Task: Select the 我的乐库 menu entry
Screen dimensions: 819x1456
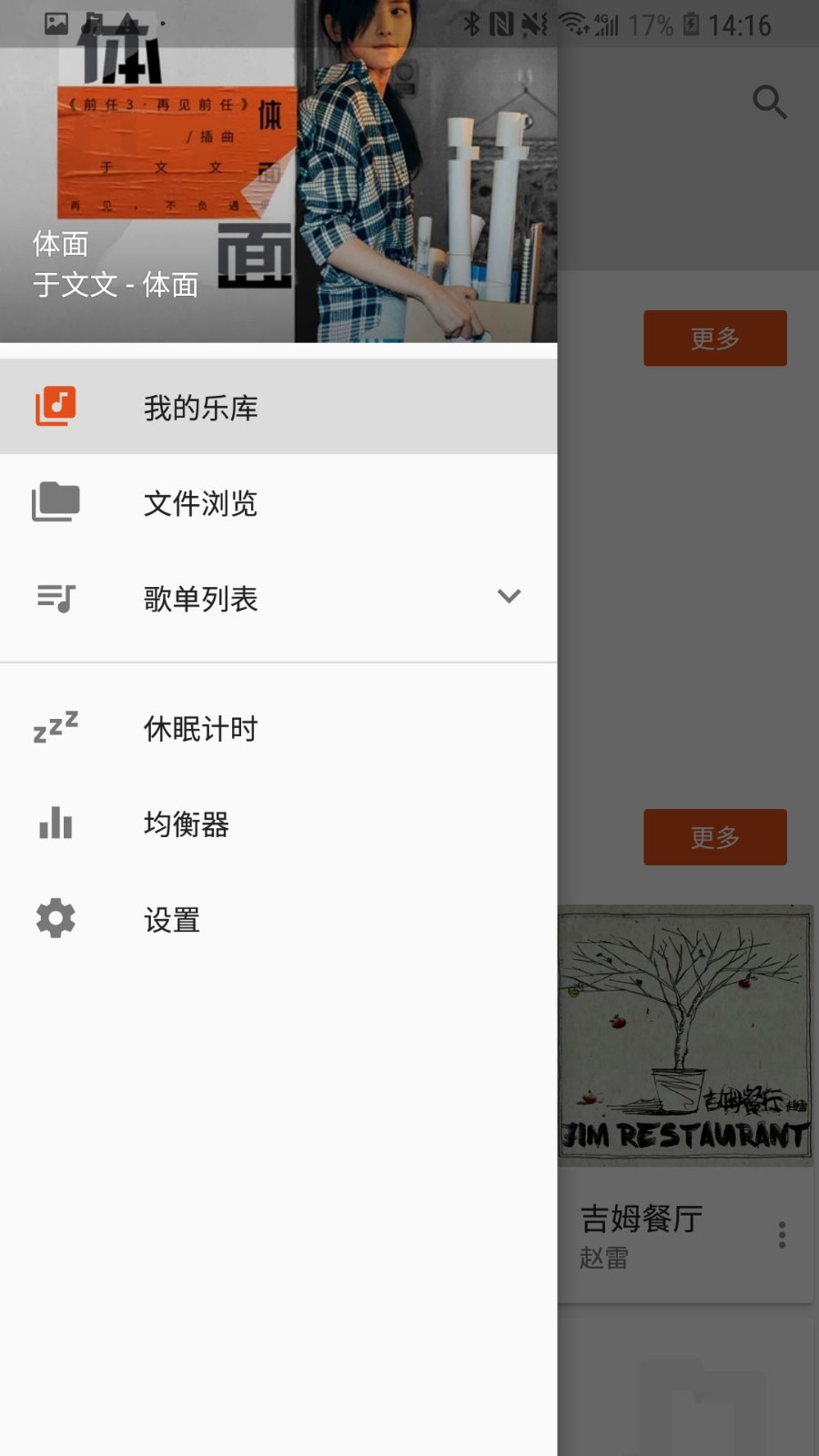Action: click(x=200, y=407)
